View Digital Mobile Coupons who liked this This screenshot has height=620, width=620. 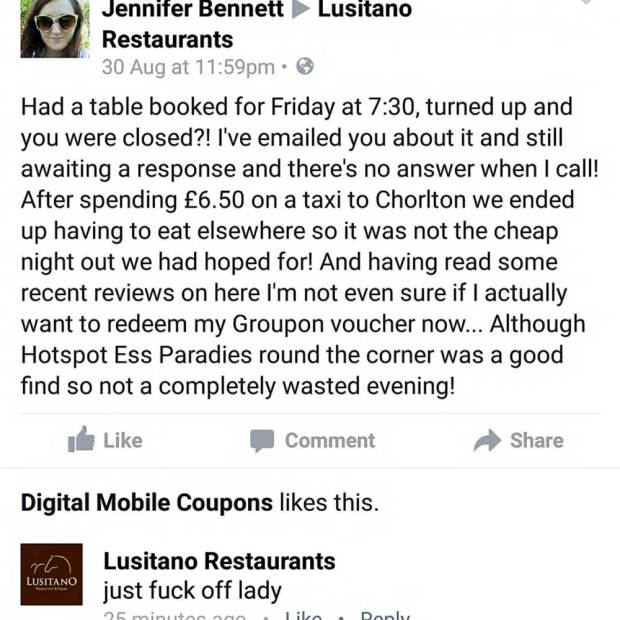[x=146, y=502]
